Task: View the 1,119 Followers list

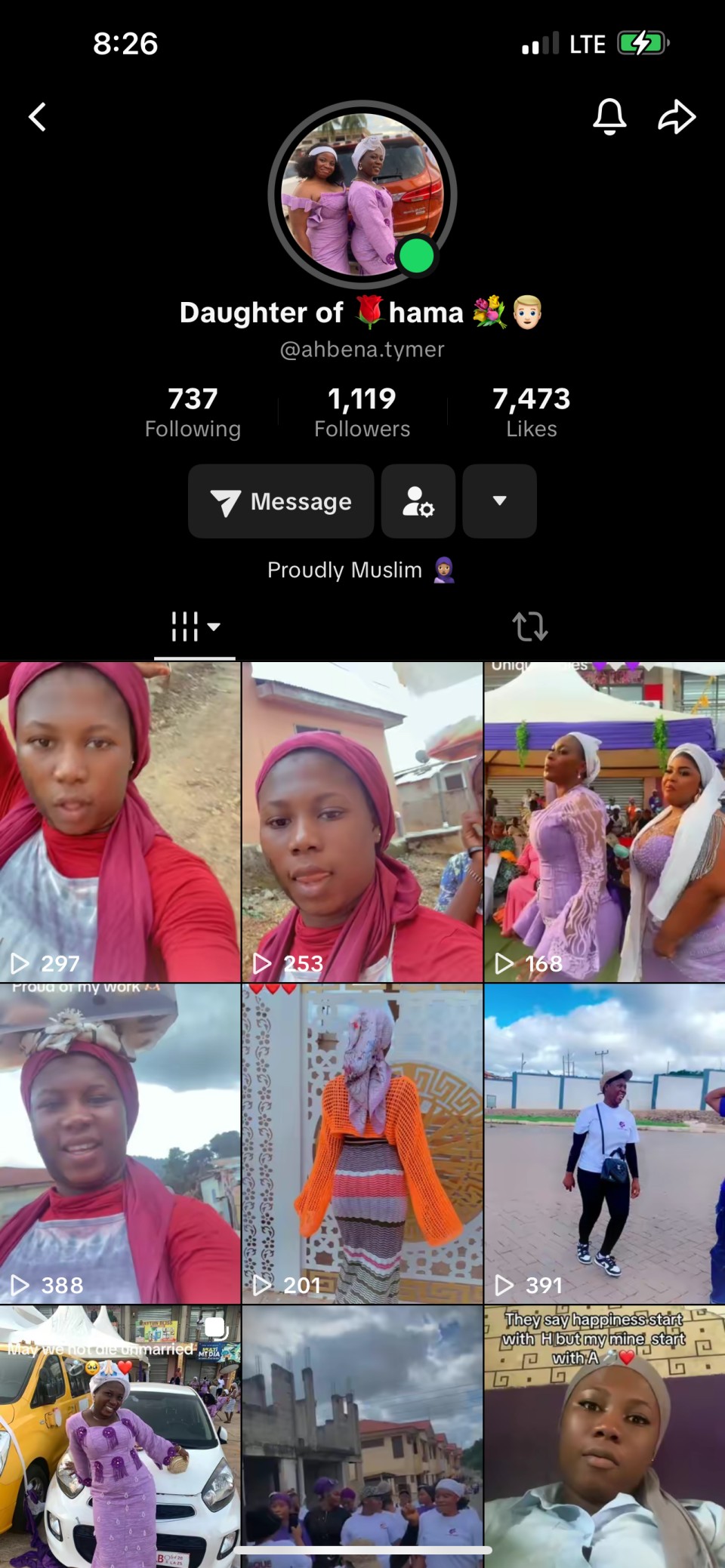Action: point(362,411)
